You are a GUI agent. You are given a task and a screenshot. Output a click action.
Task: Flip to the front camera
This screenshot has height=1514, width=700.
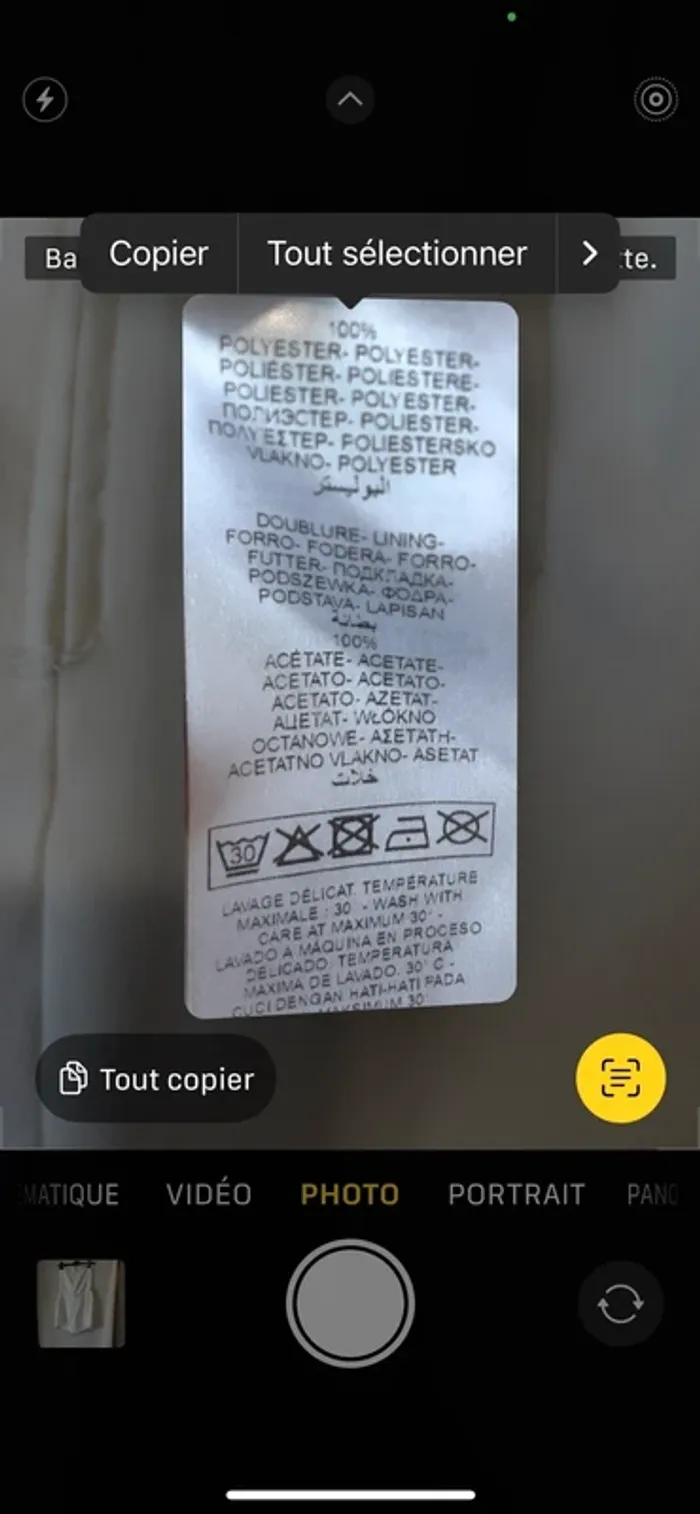[620, 1305]
